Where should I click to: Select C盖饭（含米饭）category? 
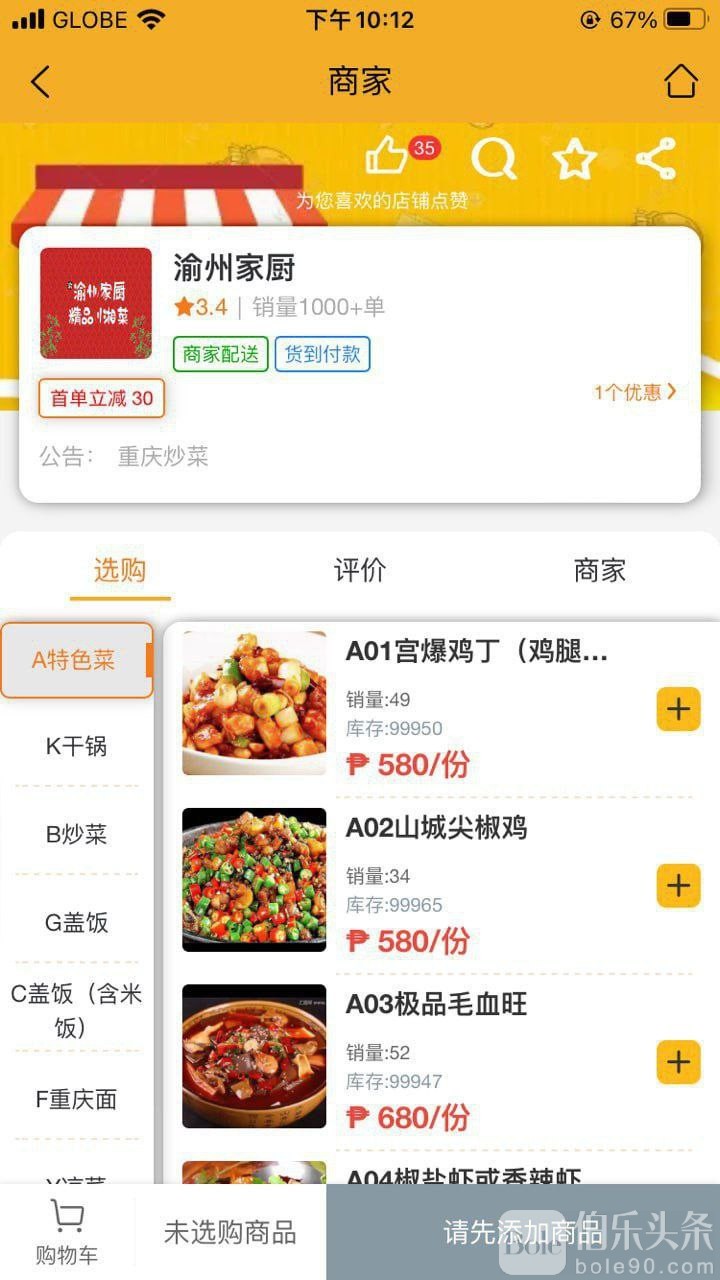(x=77, y=1010)
